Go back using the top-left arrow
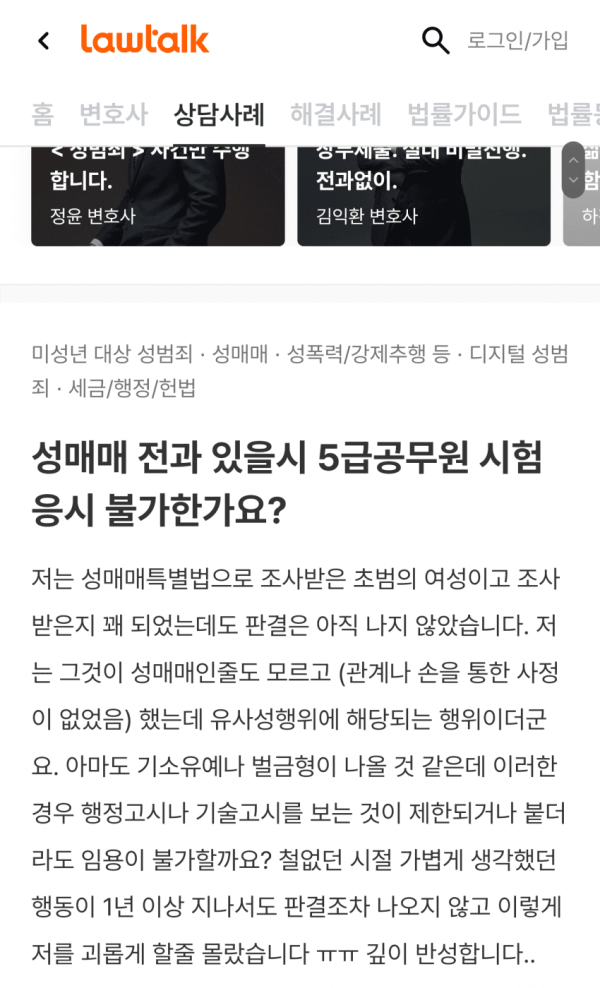The image size is (600, 988). coord(43,41)
